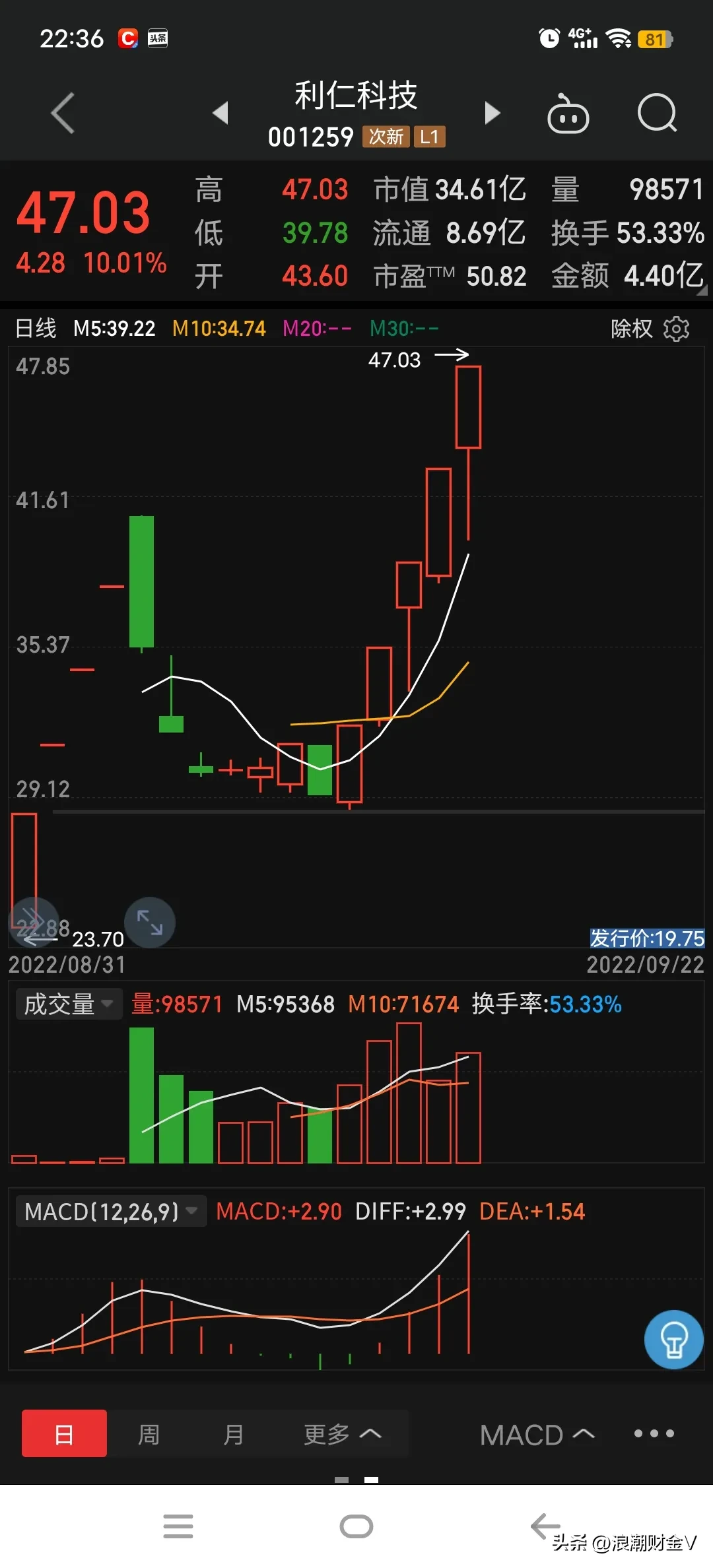Go back from the stock detail page
This screenshot has height=1568, width=713.
63,114
